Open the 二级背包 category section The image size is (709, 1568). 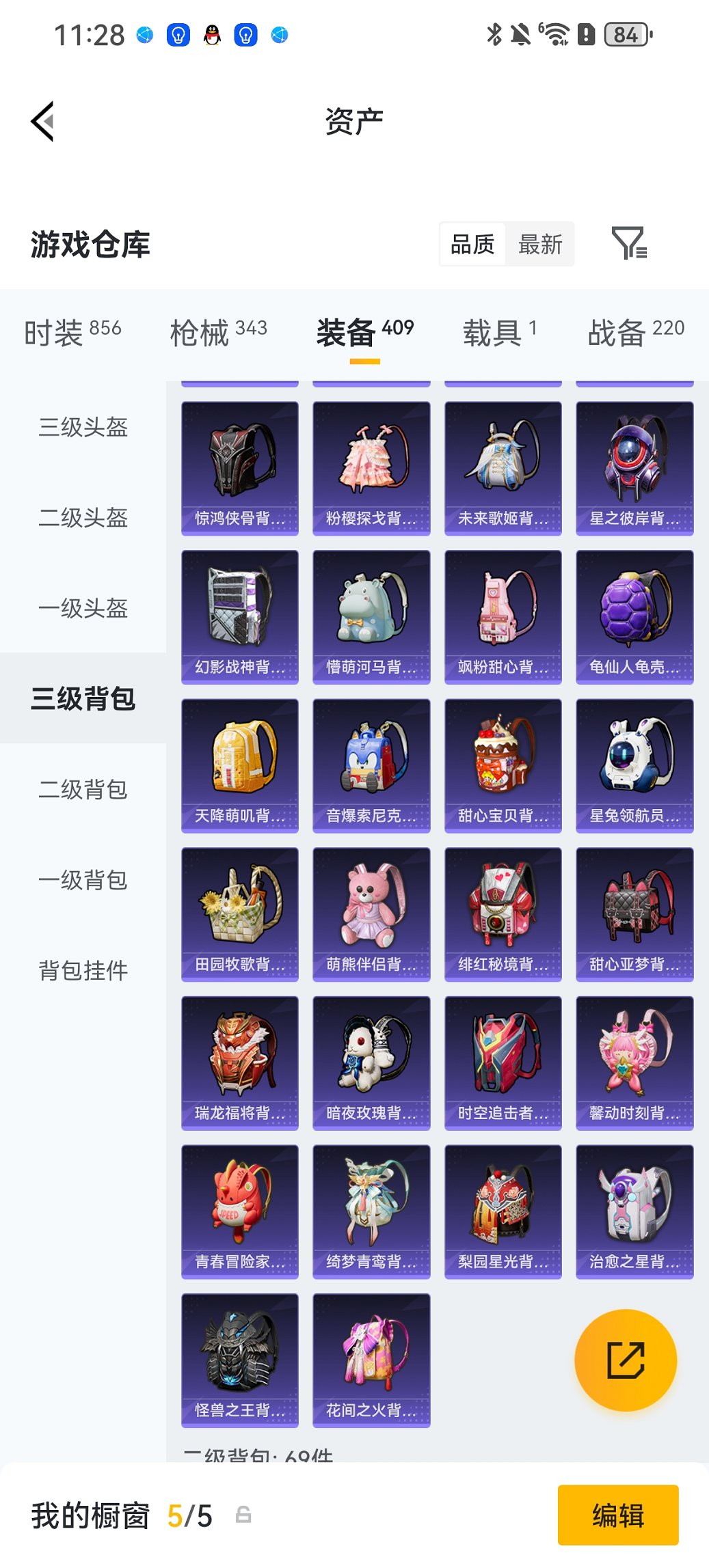click(83, 790)
